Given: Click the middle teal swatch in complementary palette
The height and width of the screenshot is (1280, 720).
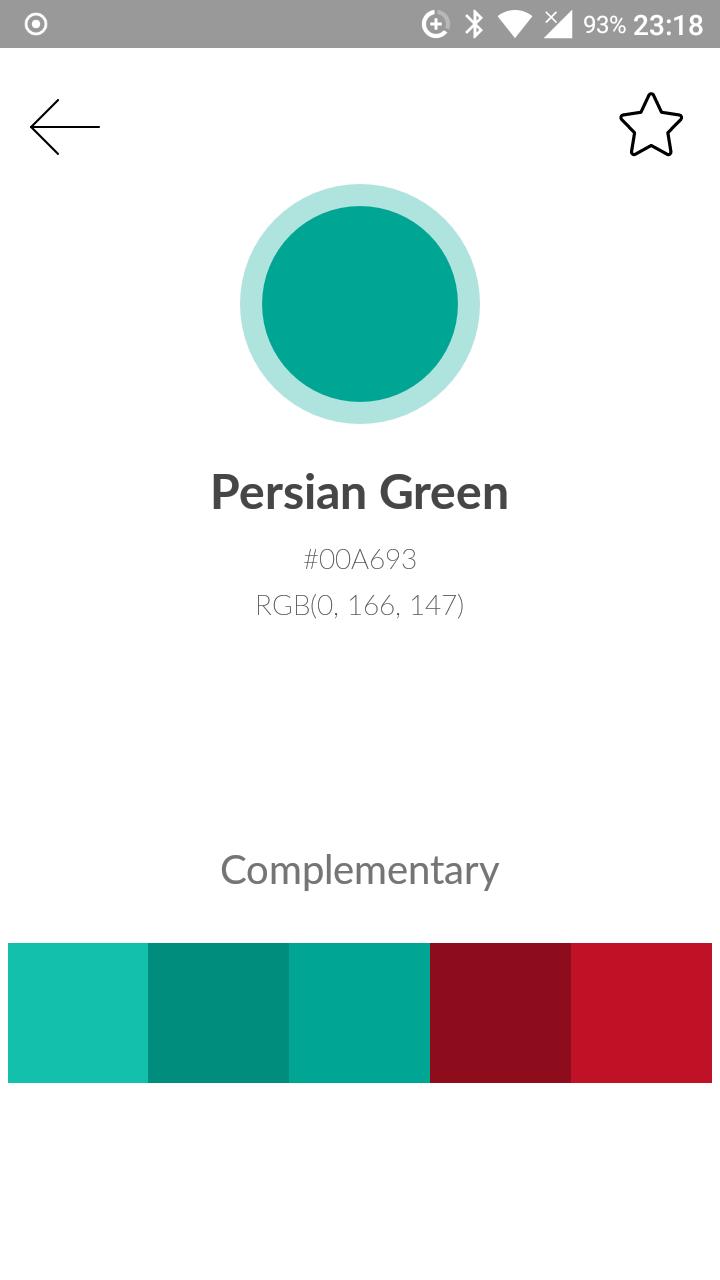Looking at the screenshot, I should point(360,1012).
